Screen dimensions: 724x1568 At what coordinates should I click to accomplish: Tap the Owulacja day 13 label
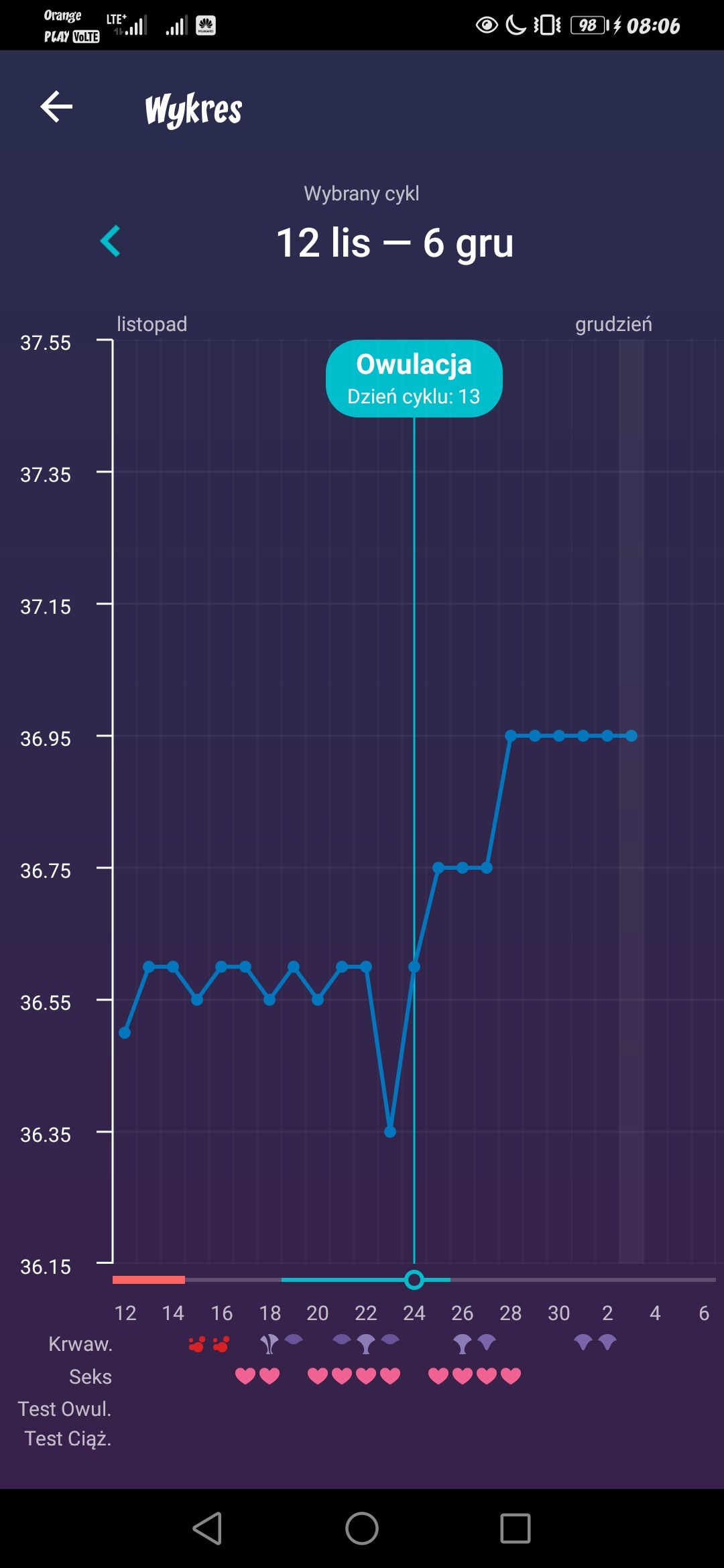coord(414,379)
